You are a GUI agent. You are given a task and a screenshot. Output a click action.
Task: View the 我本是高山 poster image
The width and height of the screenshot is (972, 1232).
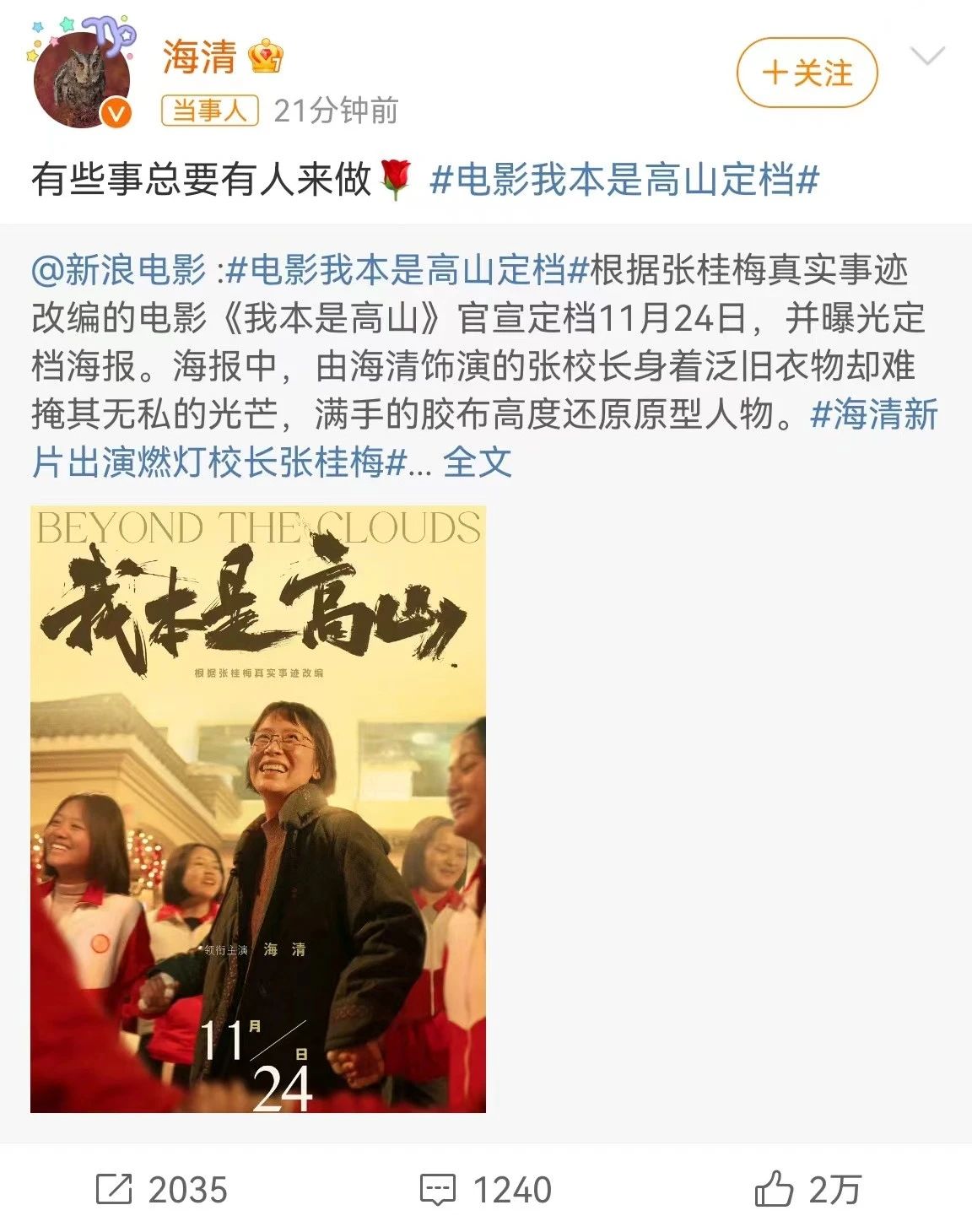point(258,808)
